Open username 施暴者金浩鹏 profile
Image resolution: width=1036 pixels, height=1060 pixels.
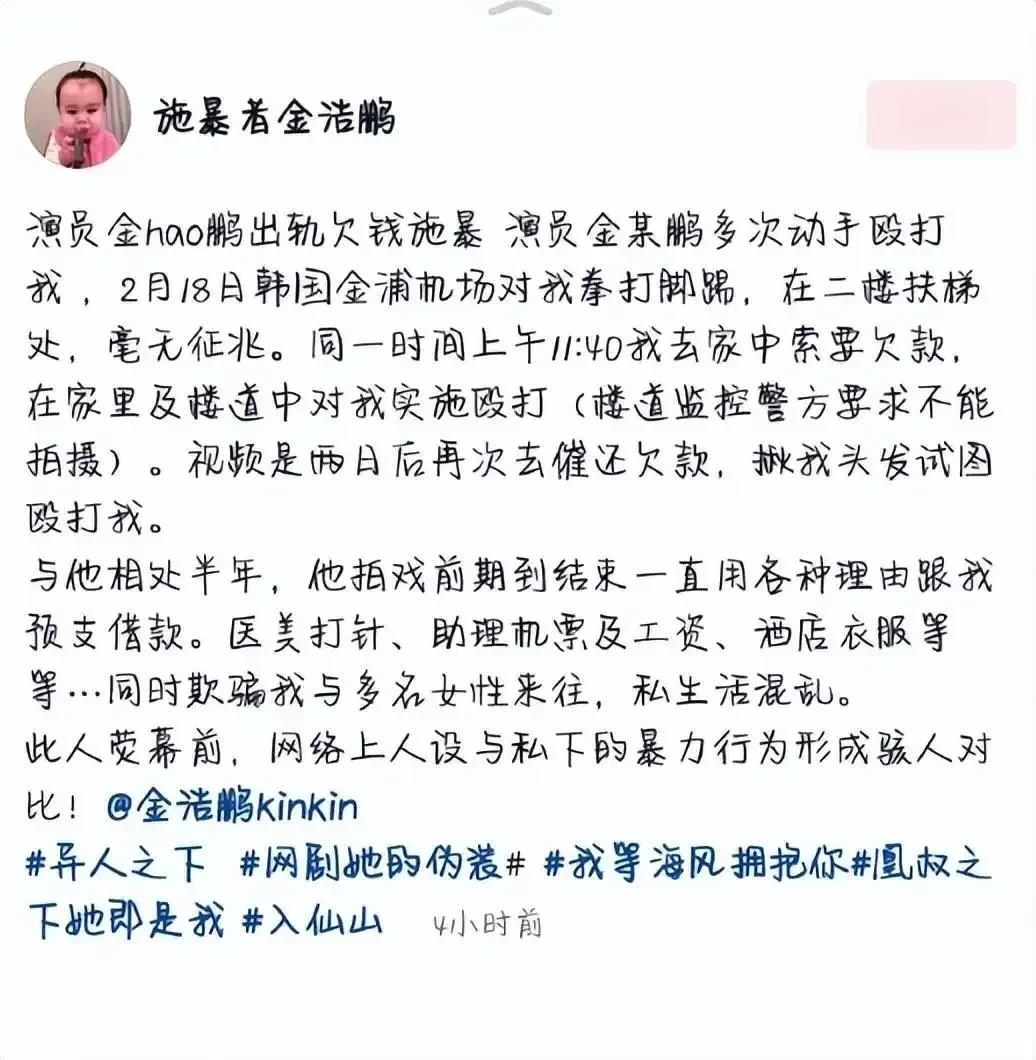[275, 118]
